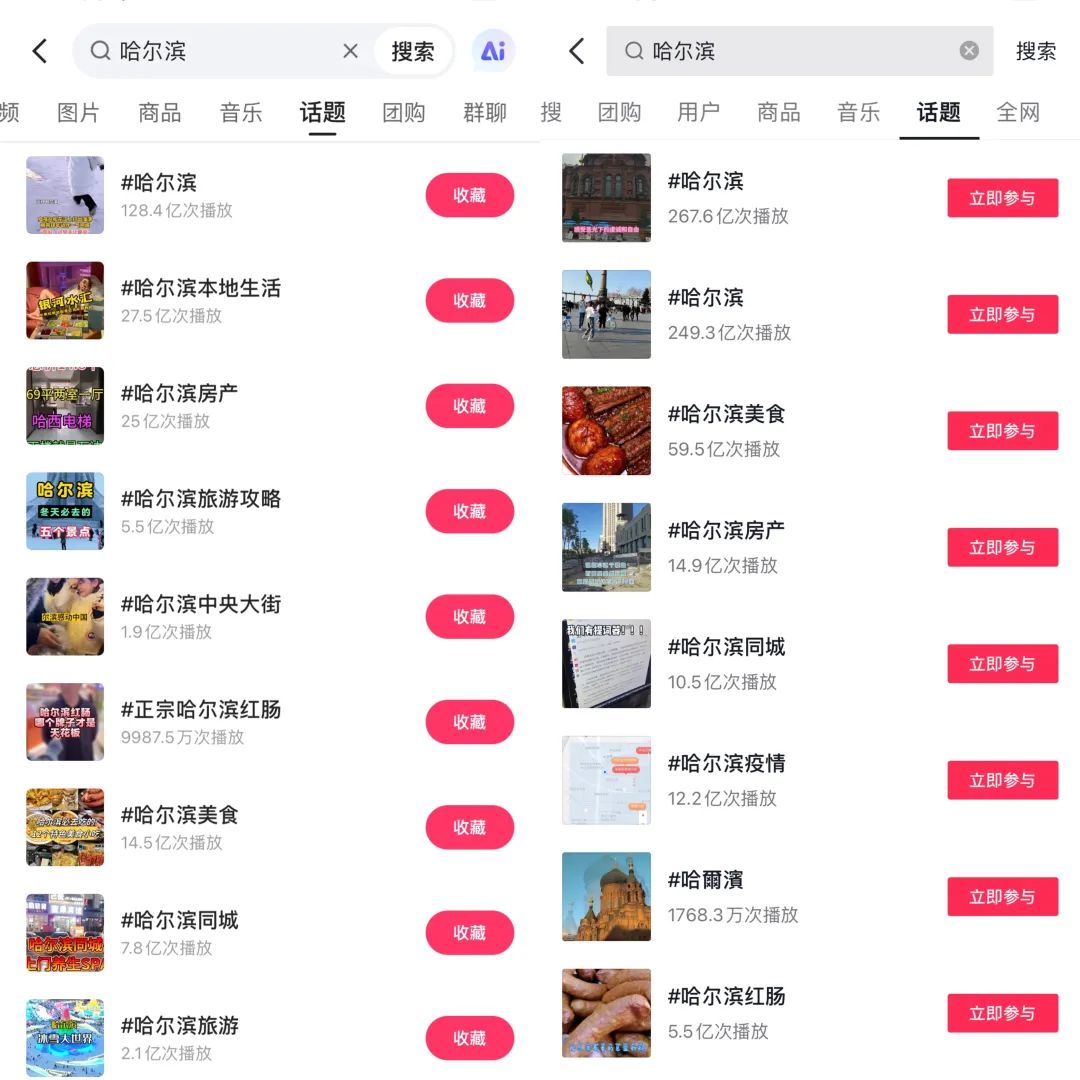Tap 收藏 for #哈尔滨旅游攻略
This screenshot has width=1080, height=1080.
tap(469, 511)
